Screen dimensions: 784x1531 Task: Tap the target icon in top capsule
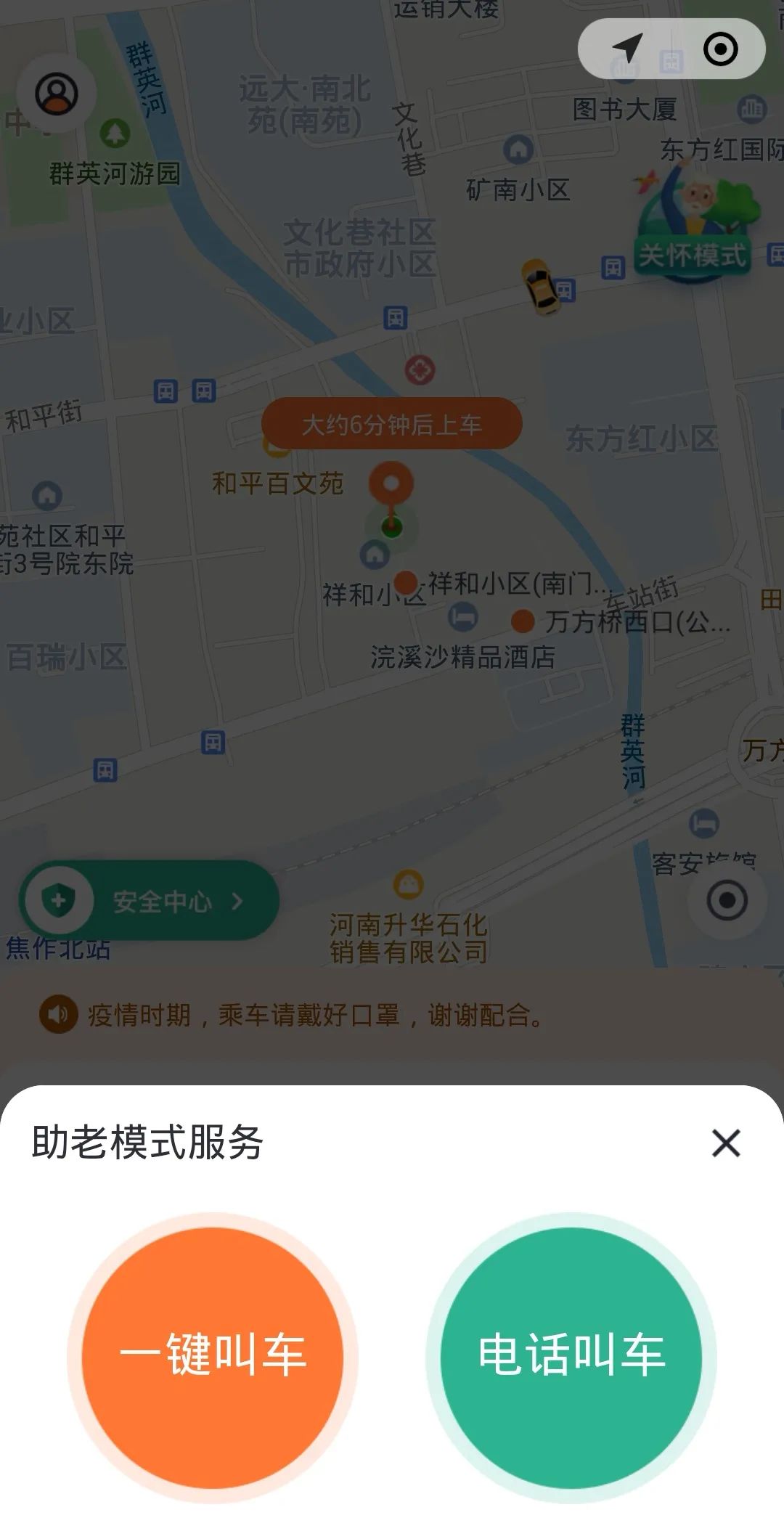tap(720, 49)
